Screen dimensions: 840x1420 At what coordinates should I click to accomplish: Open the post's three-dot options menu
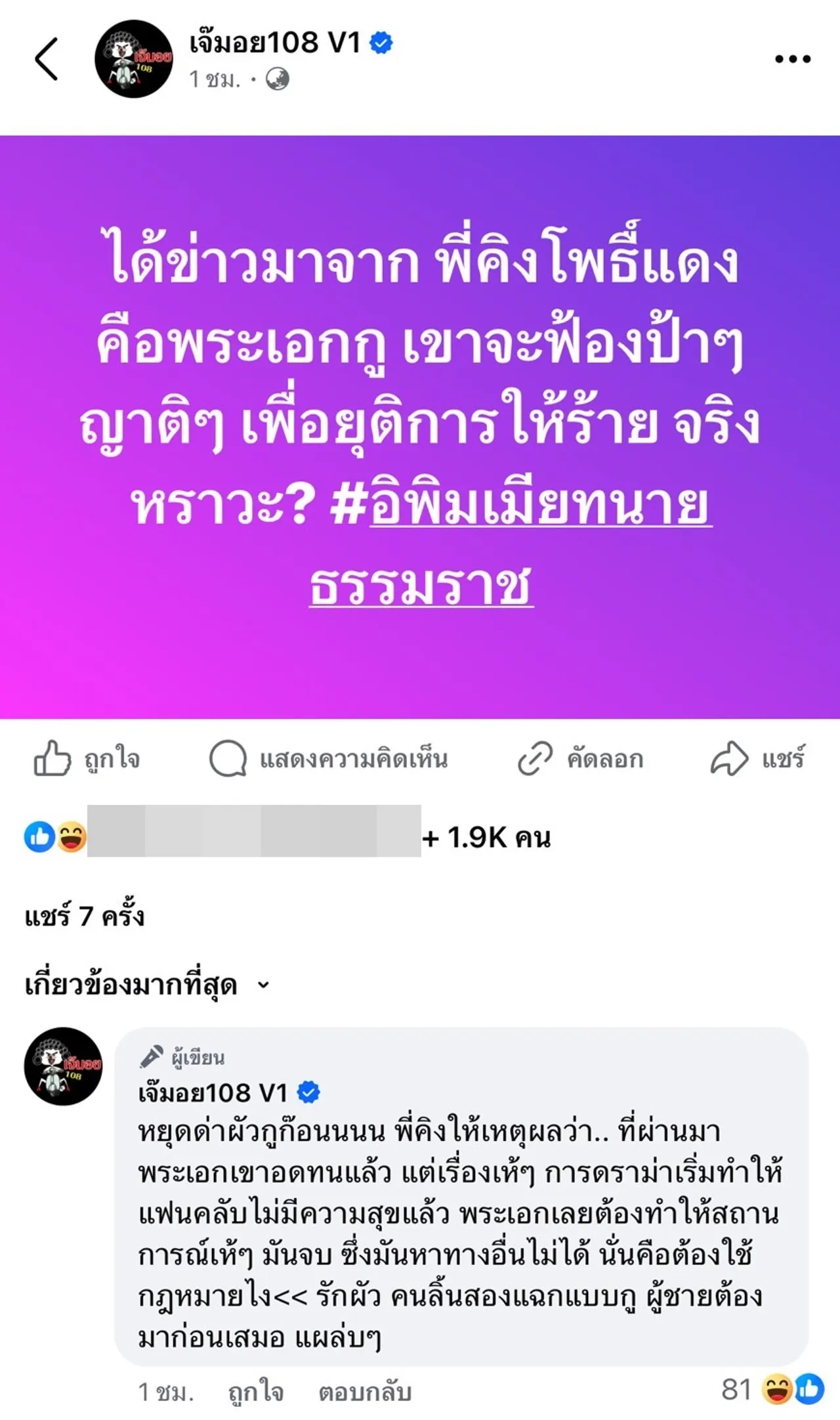point(792,59)
